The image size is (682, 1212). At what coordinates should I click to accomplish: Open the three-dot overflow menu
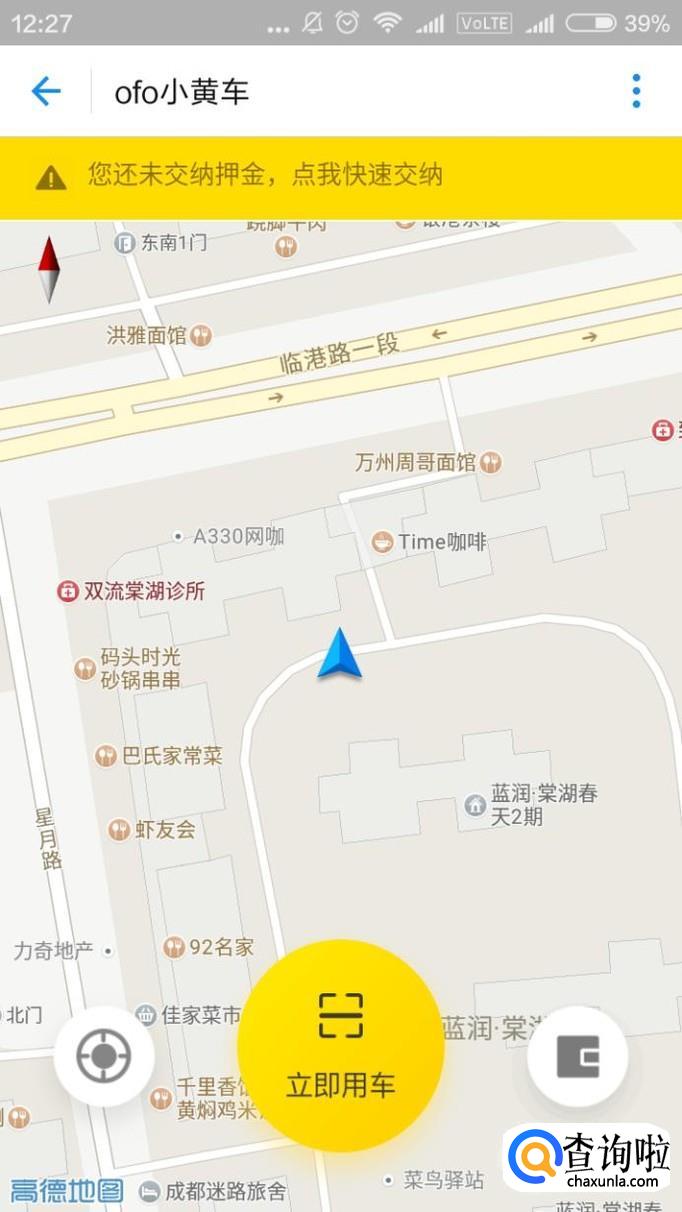pos(636,92)
